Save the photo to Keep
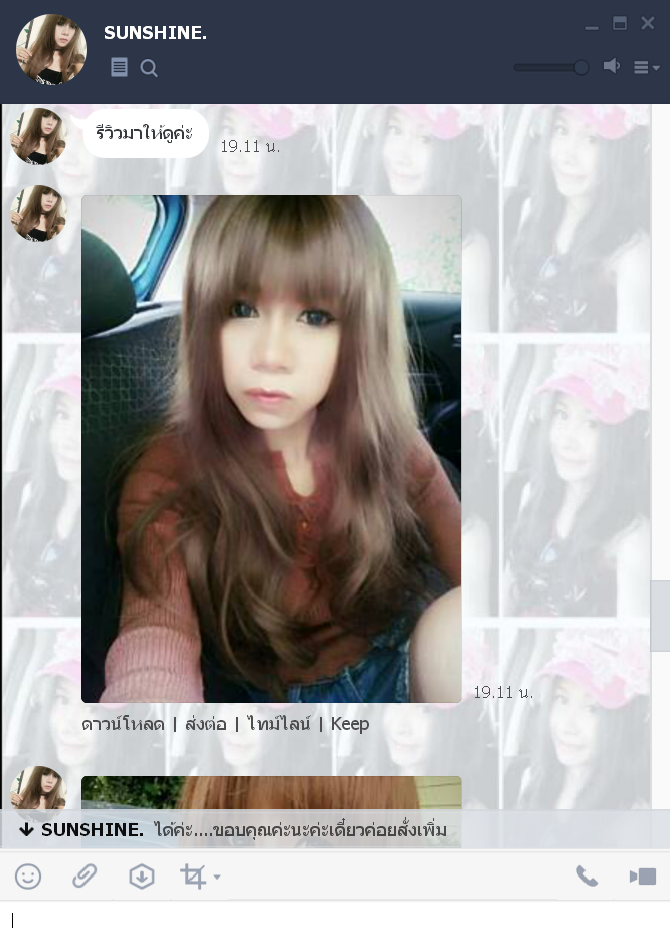Image resolution: width=670 pixels, height=928 pixels. coord(350,724)
